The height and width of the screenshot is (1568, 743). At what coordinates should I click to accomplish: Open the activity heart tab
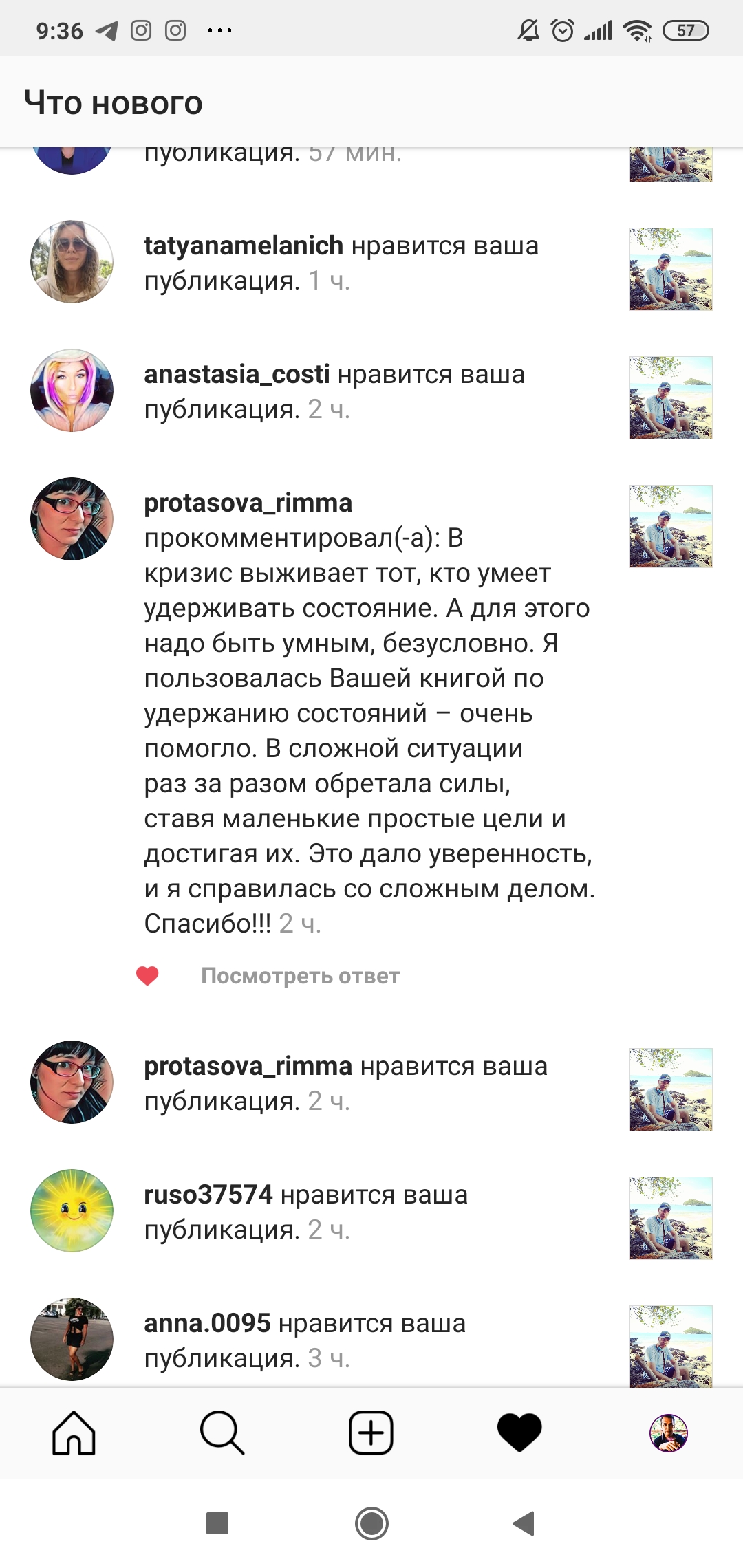pos(519,1433)
